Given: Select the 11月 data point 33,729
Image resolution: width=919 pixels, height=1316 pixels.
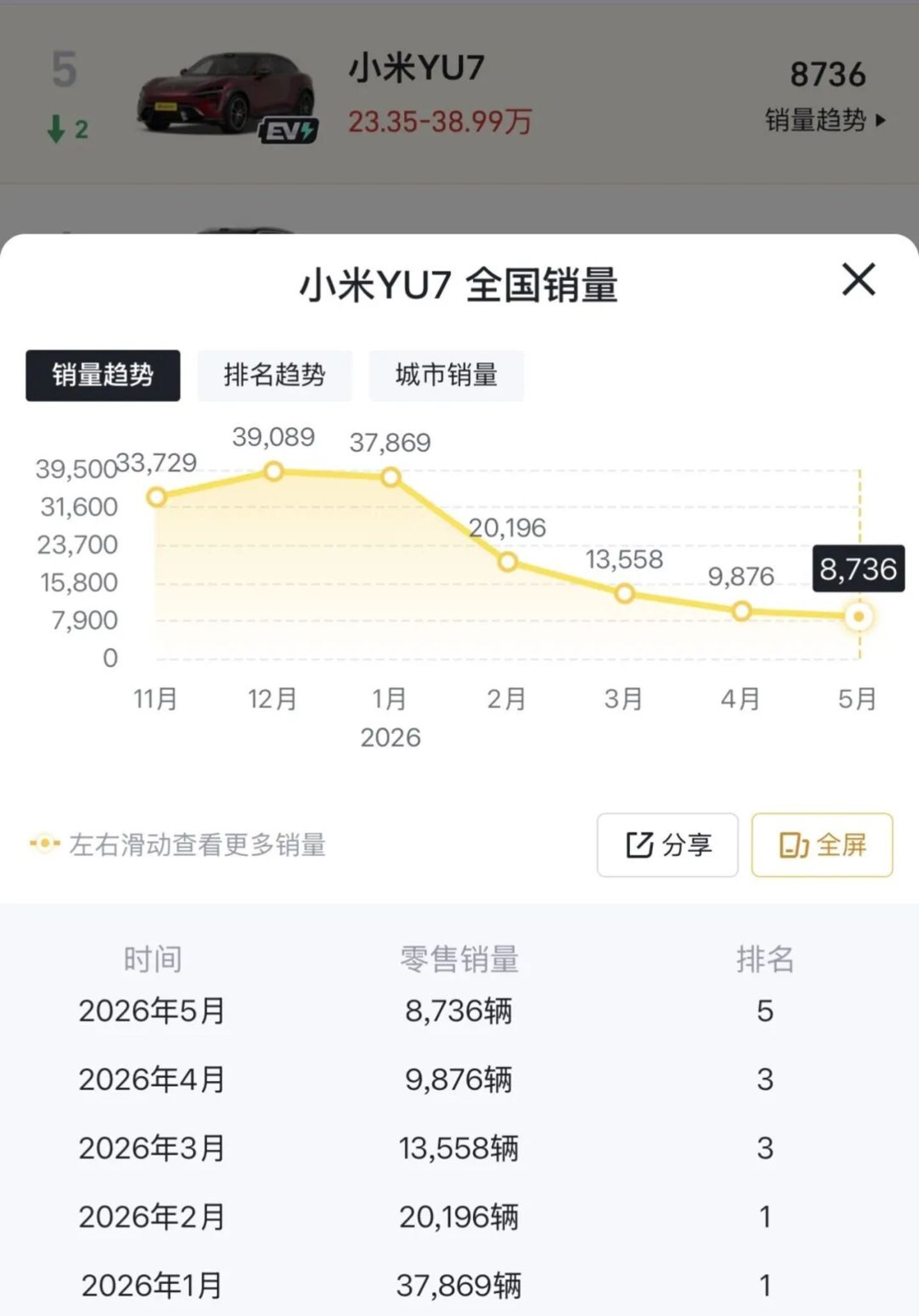Looking at the screenshot, I should [156, 497].
